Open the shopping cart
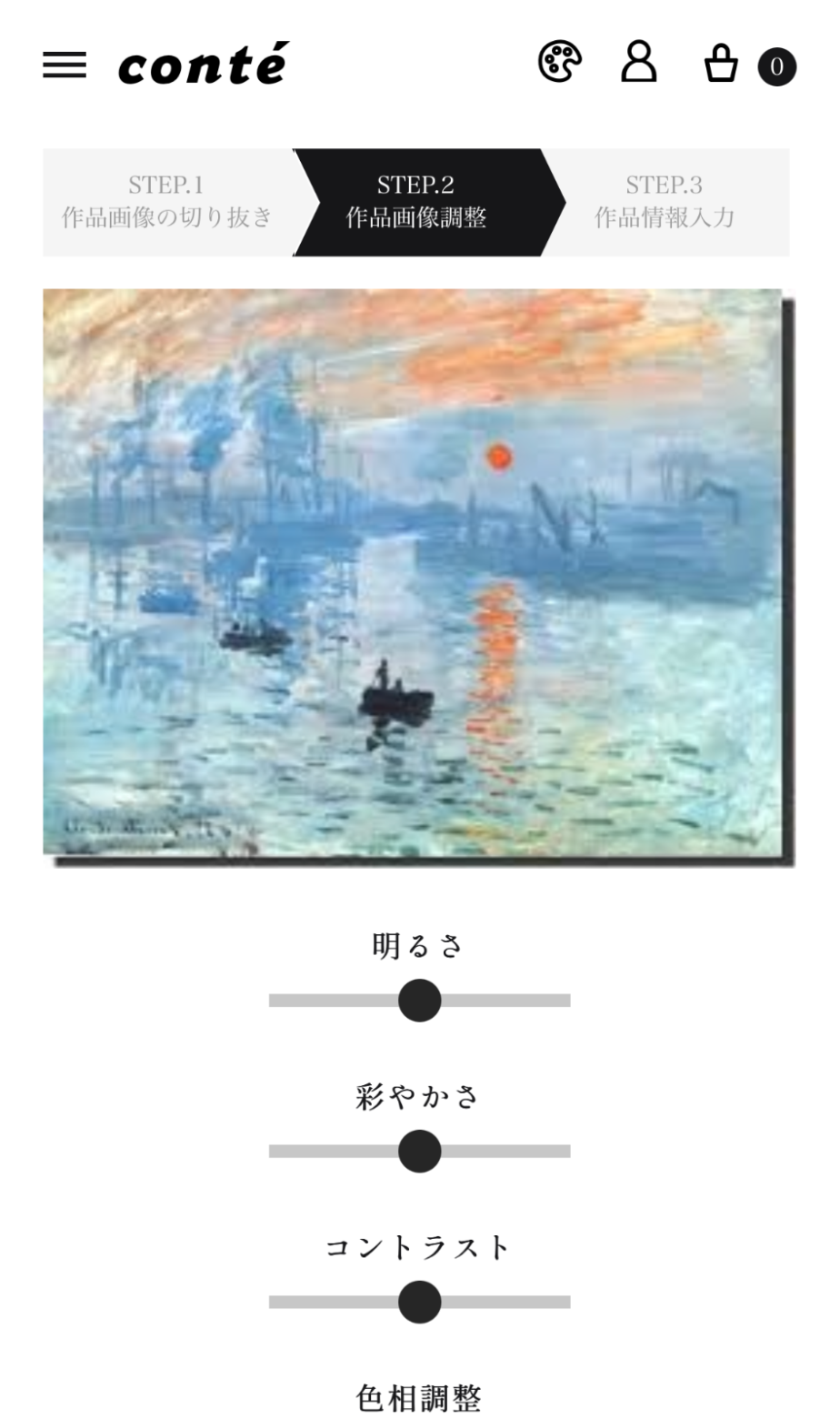Viewport: 840px width, 1419px height. pos(722,65)
